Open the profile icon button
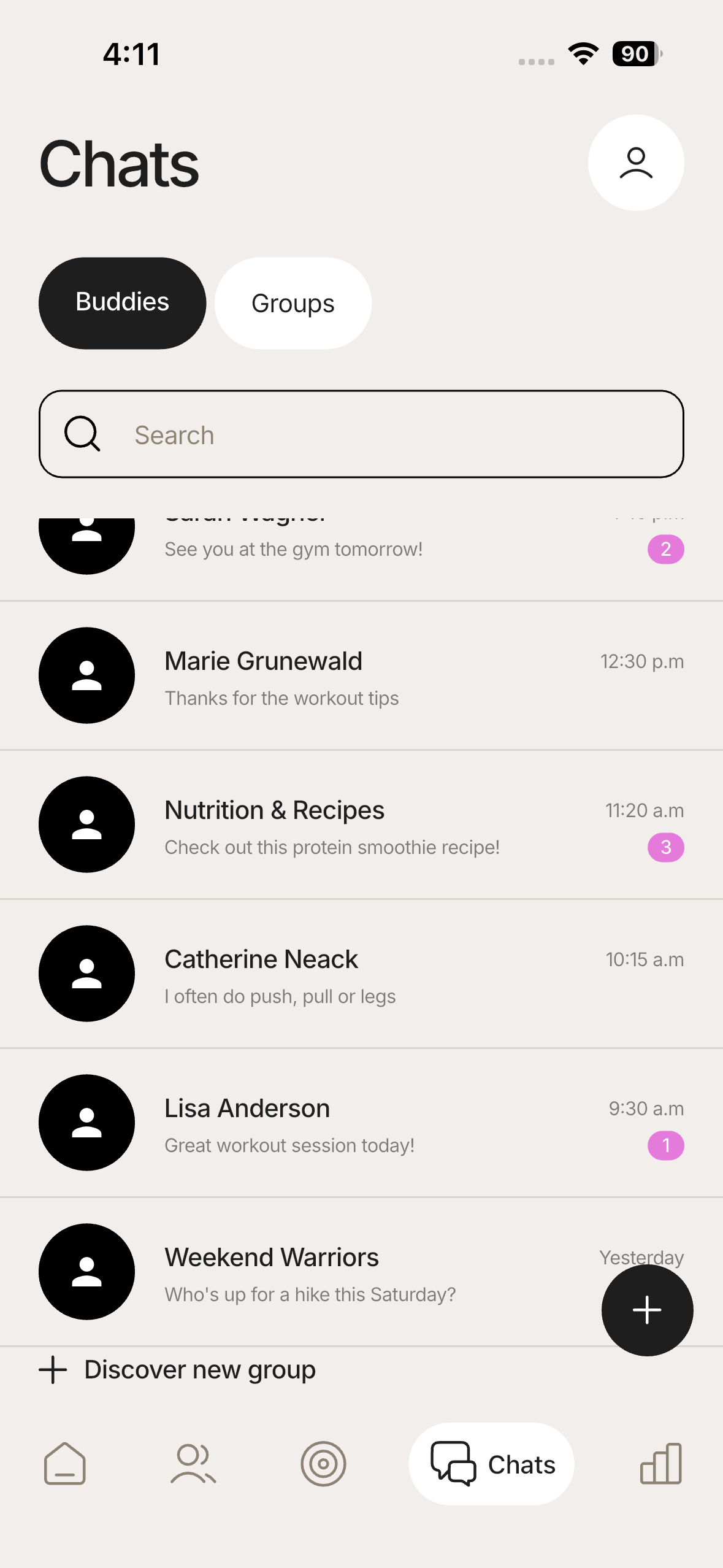The height and width of the screenshot is (1568, 723). [636, 163]
